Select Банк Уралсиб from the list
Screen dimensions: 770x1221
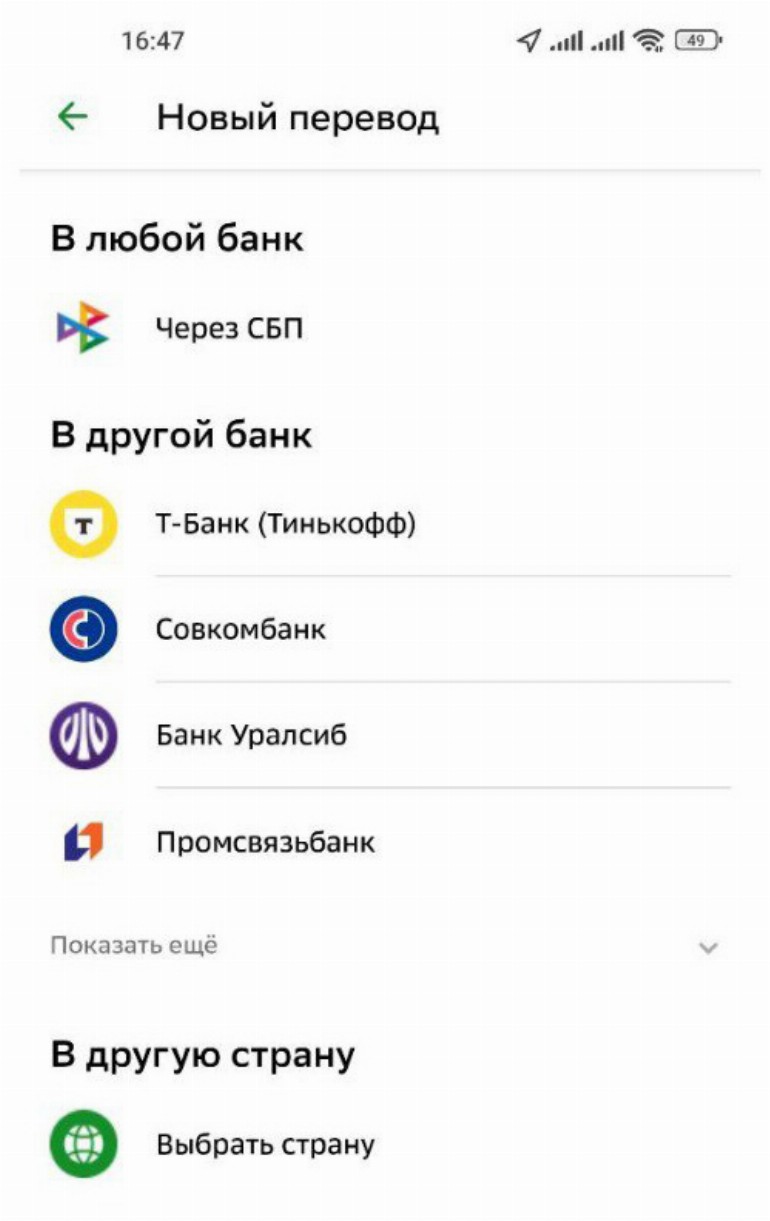[x=250, y=736]
